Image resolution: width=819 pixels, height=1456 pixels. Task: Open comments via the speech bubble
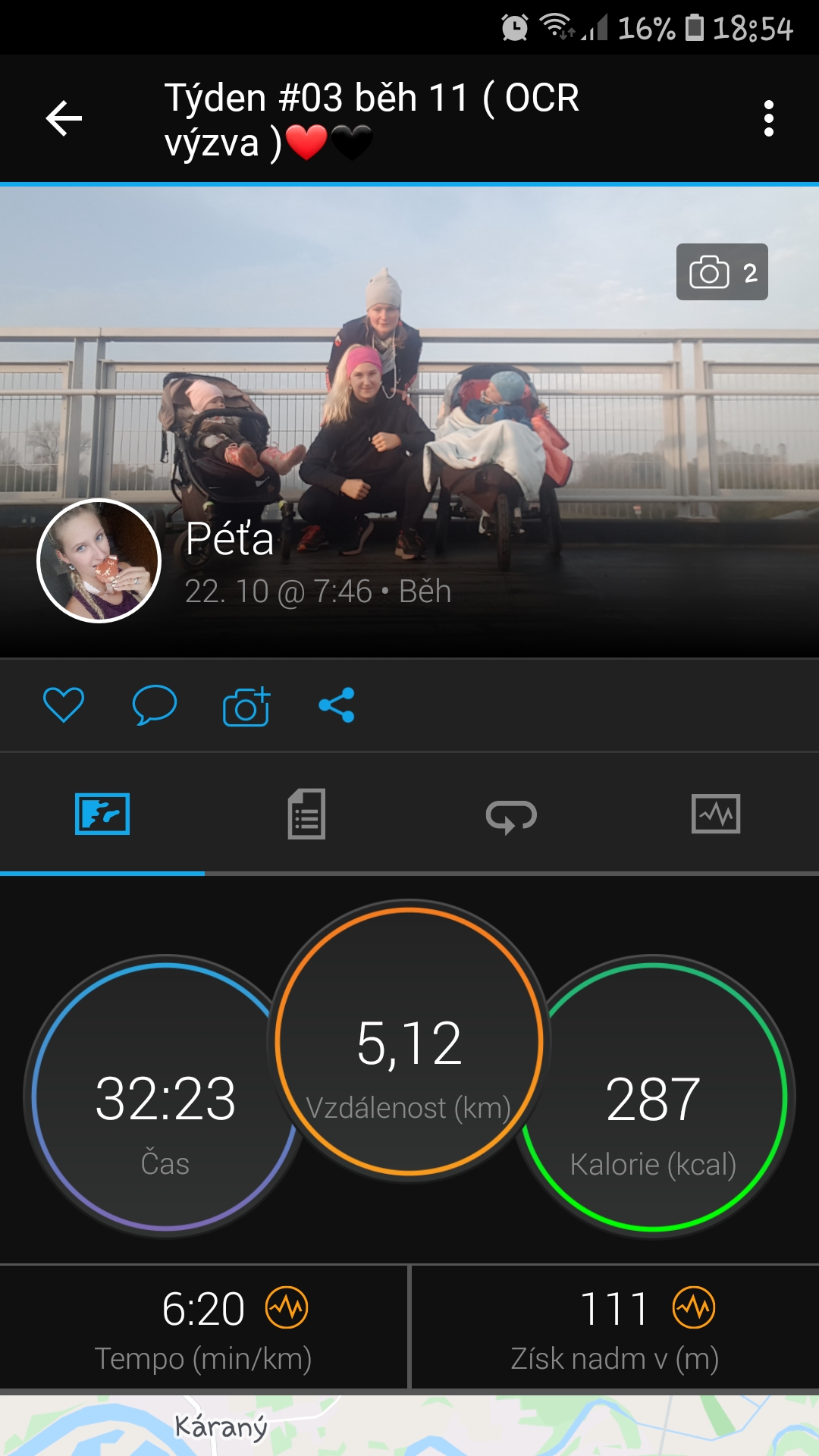tap(155, 704)
